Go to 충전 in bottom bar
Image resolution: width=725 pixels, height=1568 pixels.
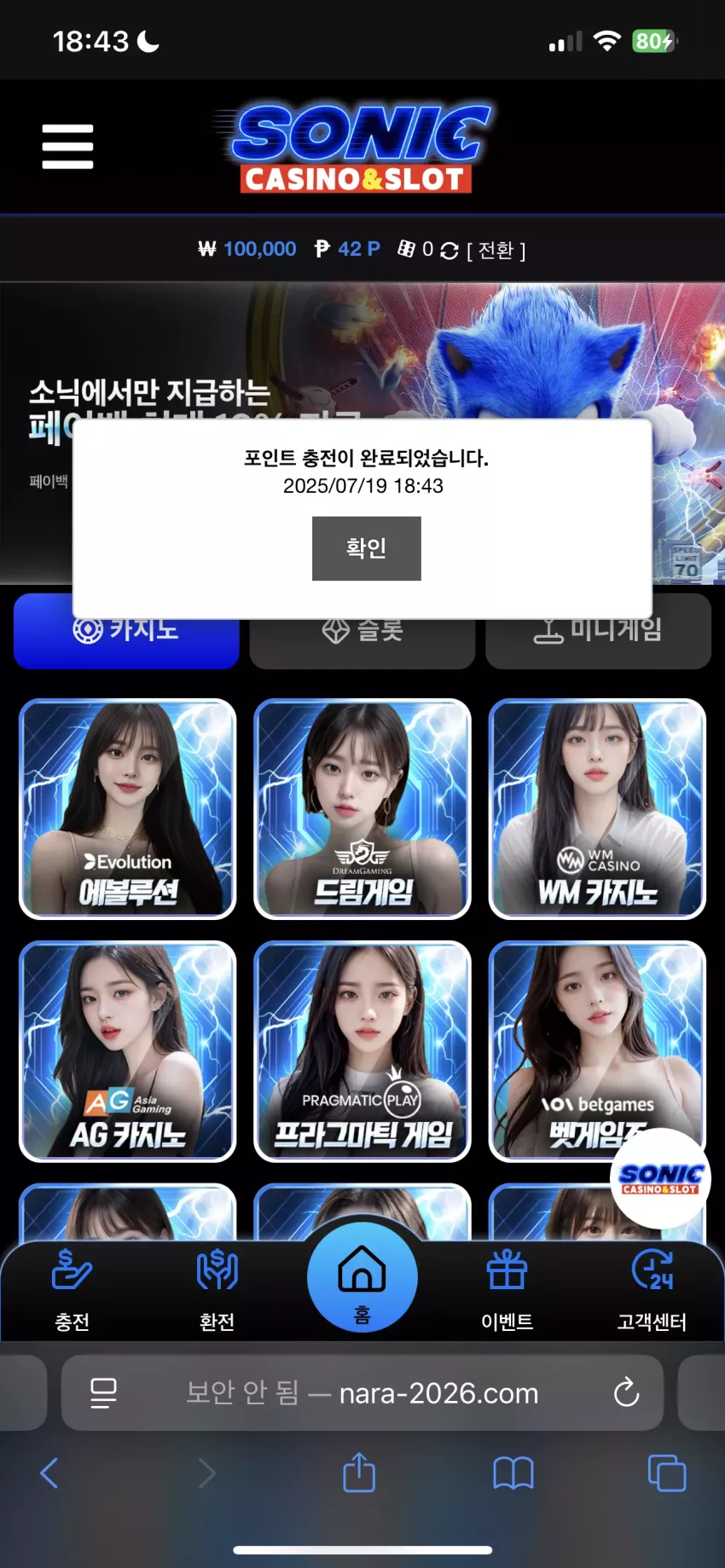(72, 1290)
